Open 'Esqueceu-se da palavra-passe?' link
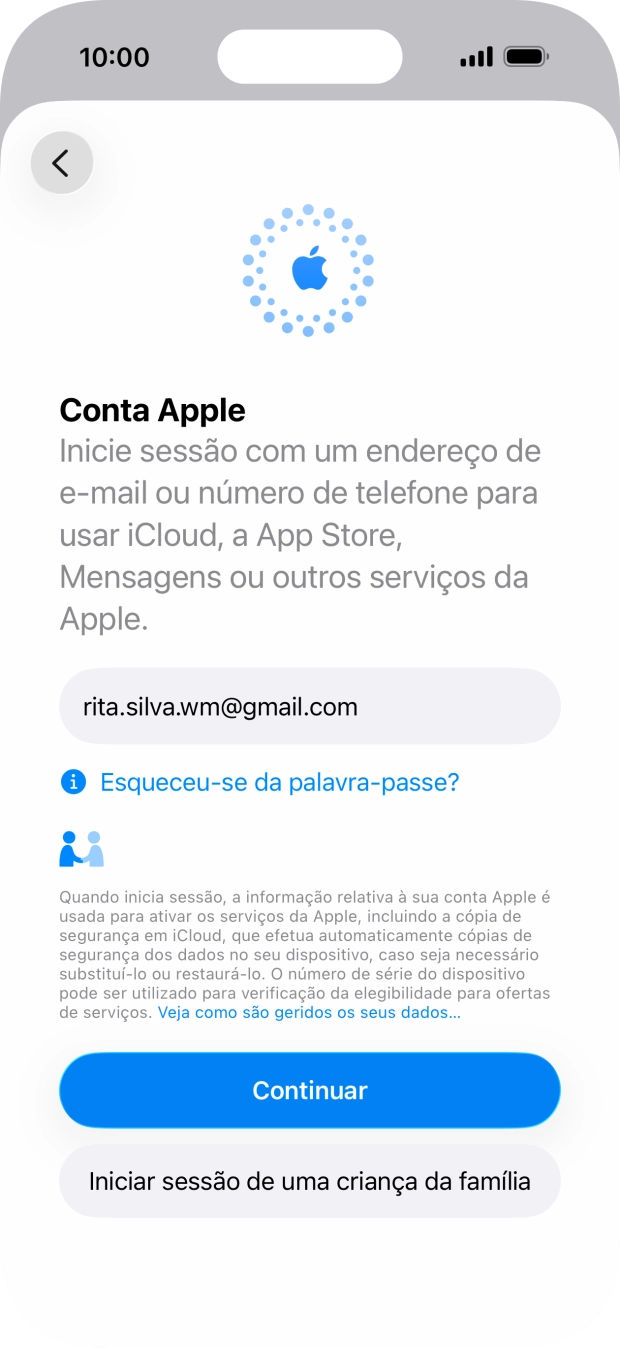 279,782
